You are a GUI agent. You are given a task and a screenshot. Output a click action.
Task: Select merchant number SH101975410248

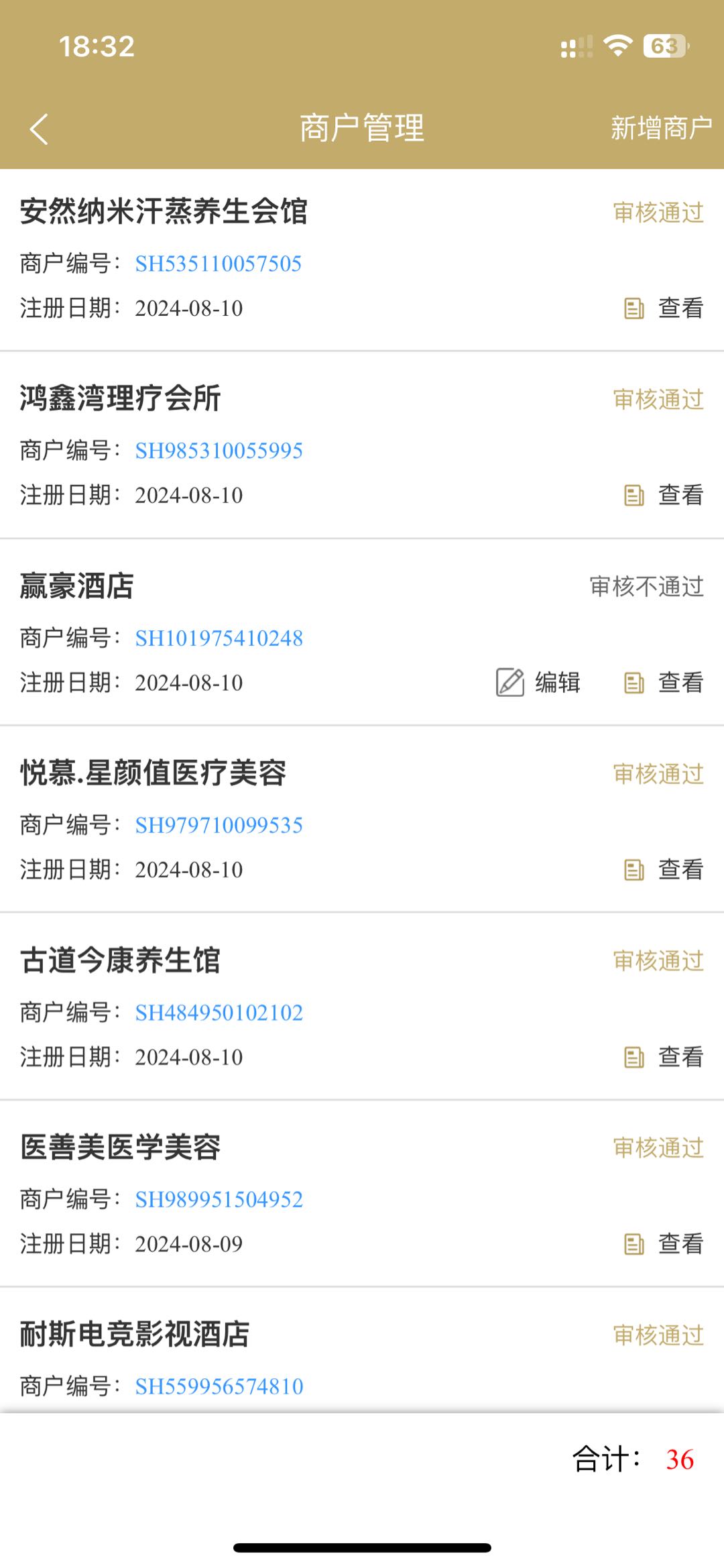click(x=219, y=638)
